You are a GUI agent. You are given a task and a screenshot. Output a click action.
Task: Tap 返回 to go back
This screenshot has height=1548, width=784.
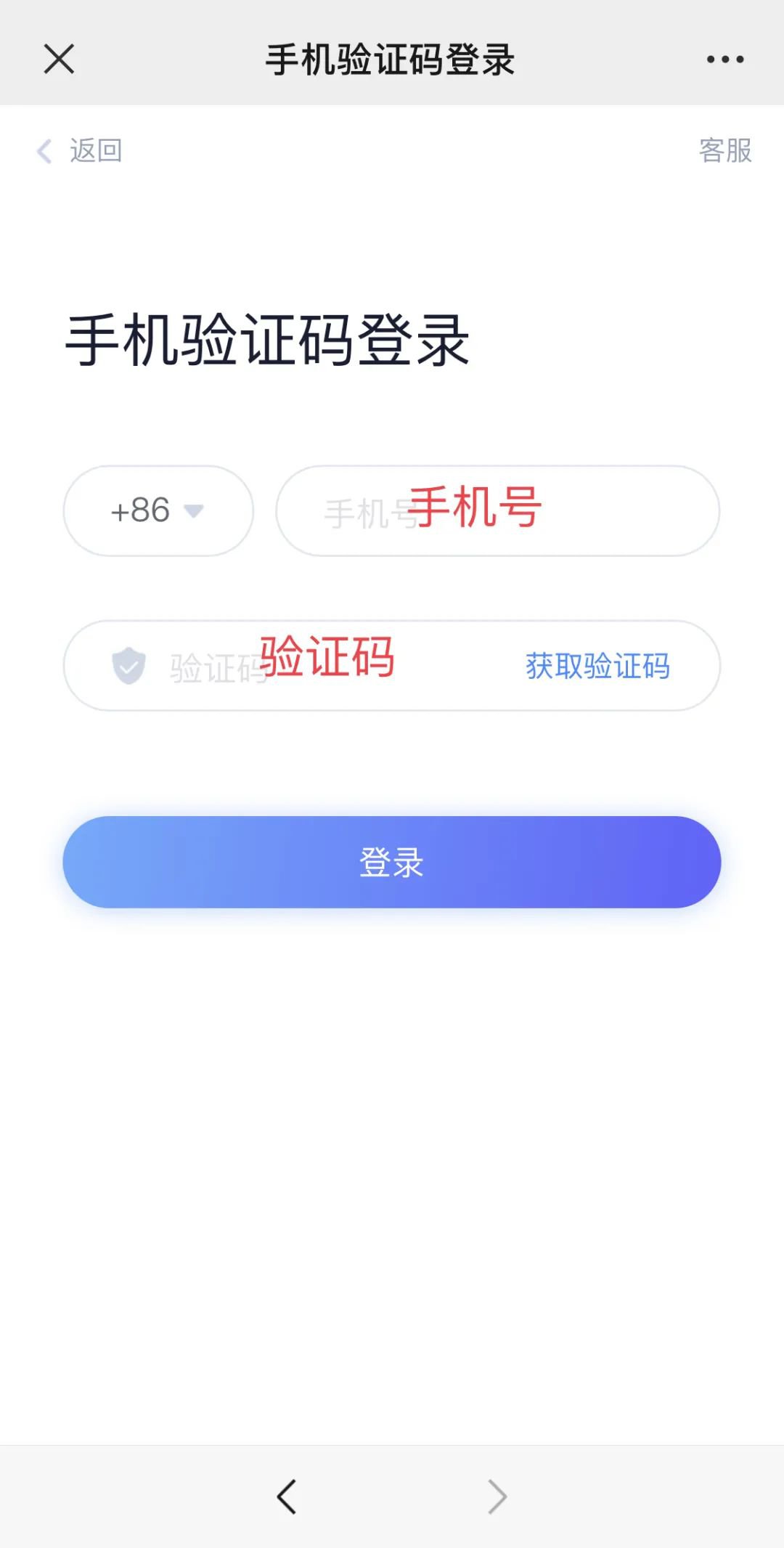80,151
